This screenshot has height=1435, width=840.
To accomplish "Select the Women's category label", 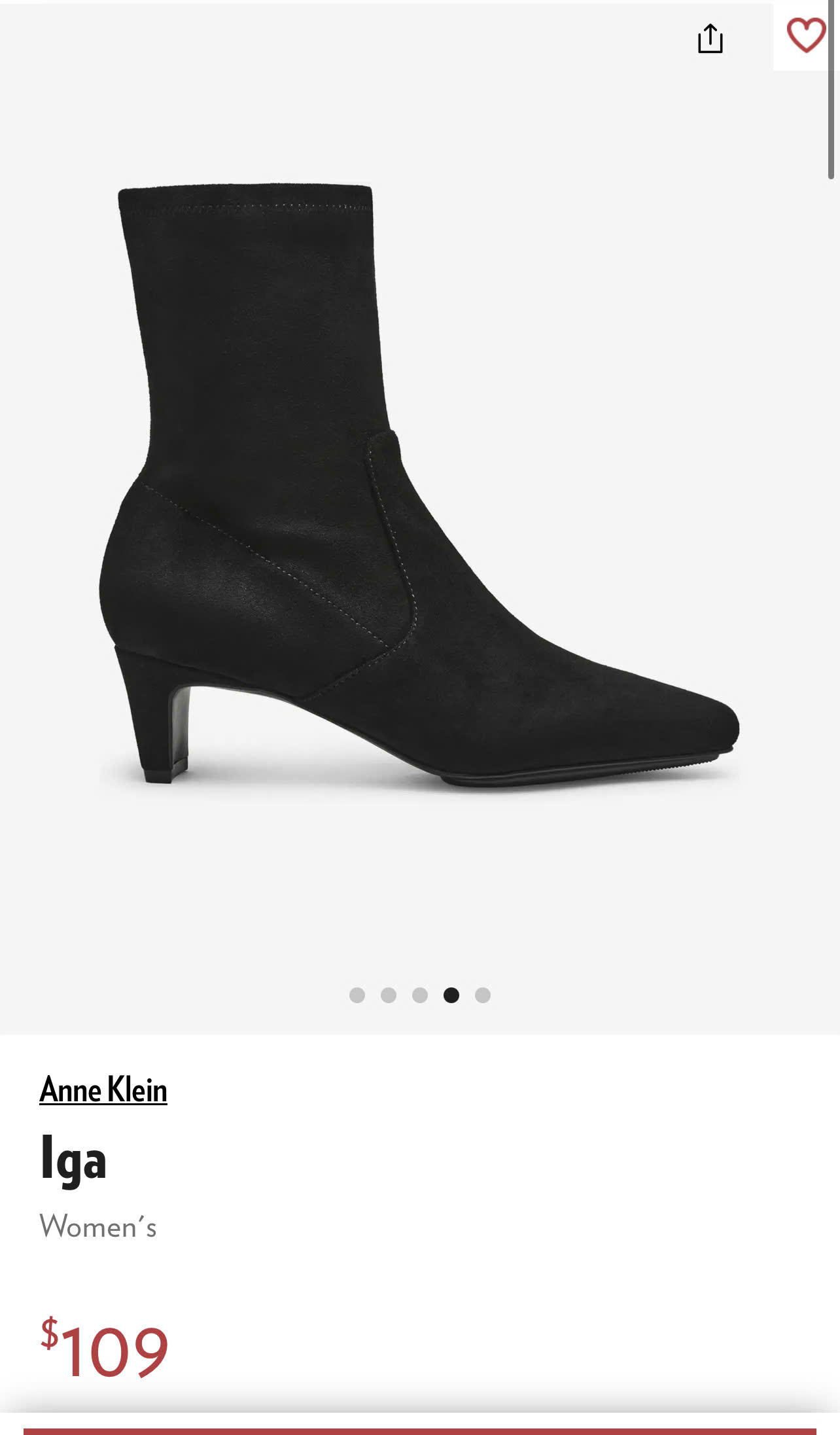I will (x=98, y=1226).
